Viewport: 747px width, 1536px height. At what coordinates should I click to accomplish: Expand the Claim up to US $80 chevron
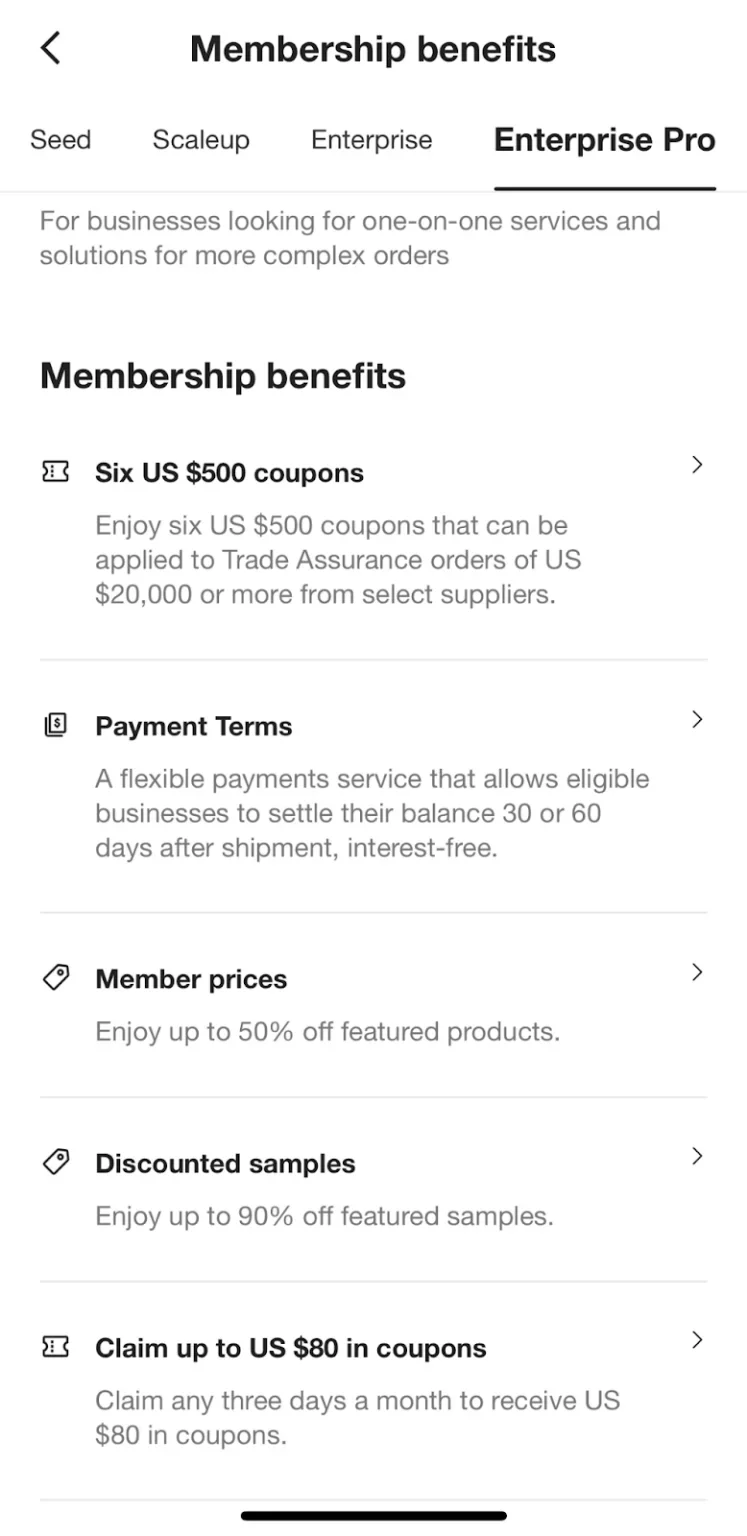[697, 1340]
